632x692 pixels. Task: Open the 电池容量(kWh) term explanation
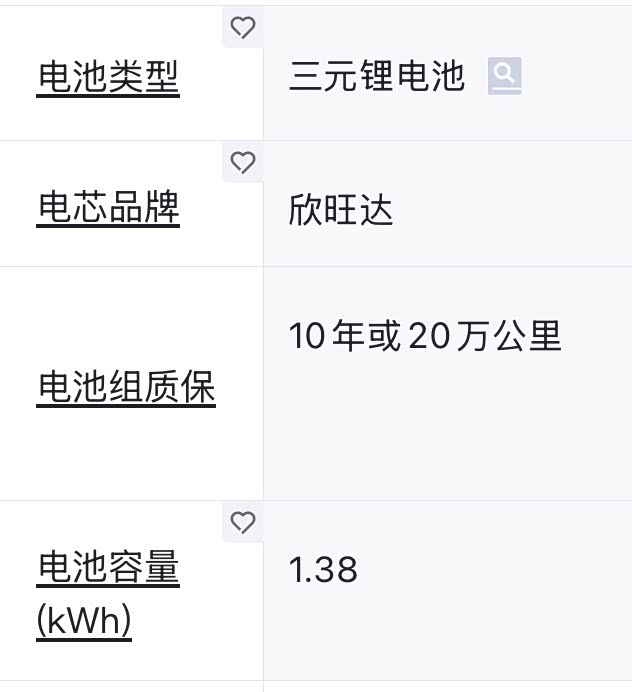(x=108, y=594)
